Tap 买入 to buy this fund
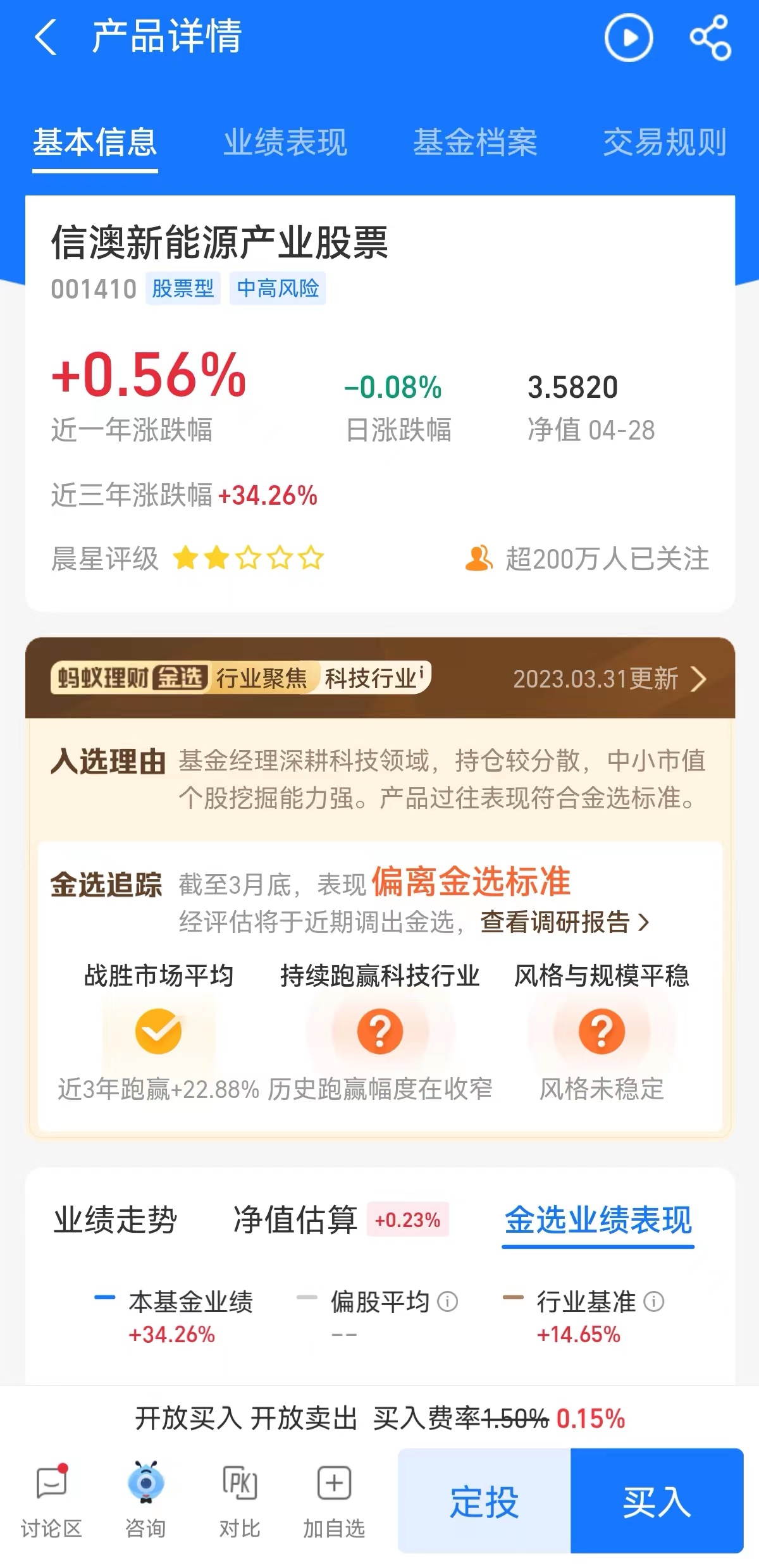The height and width of the screenshot is (1568, 759). pyautogui.click(x=657, y=1501)
